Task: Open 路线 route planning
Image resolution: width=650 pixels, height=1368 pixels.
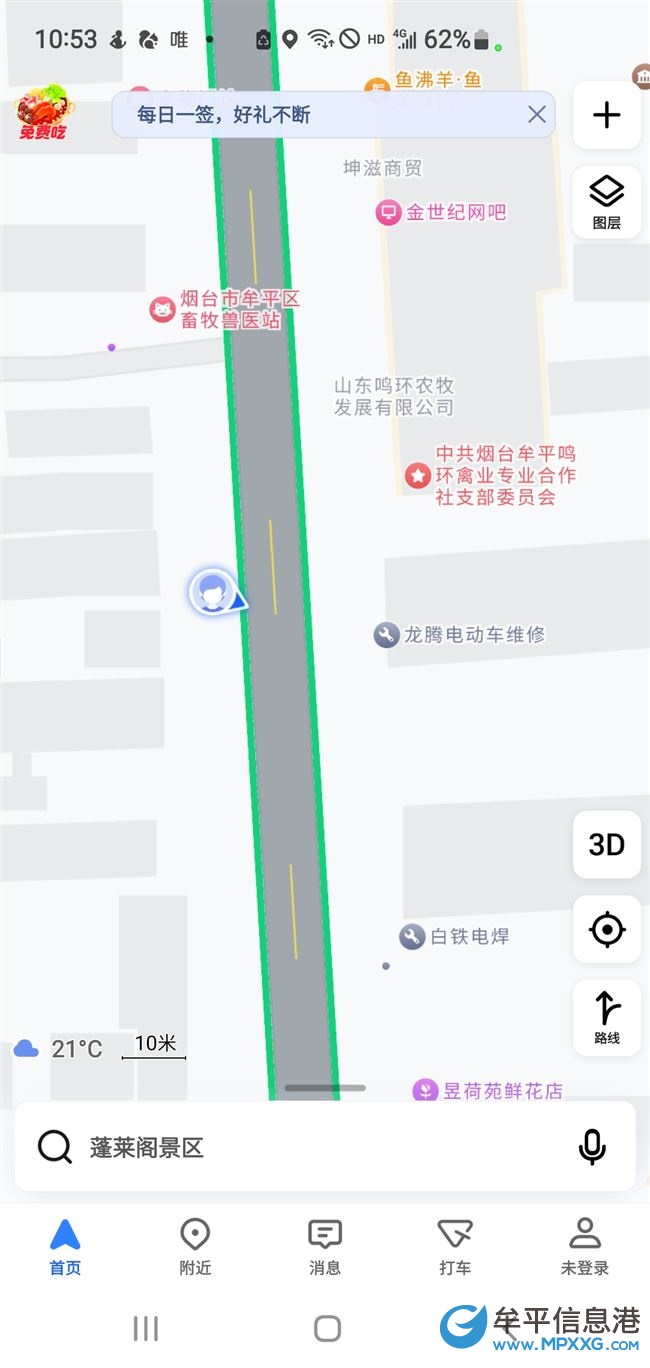Action: (x=606, y=1017)
